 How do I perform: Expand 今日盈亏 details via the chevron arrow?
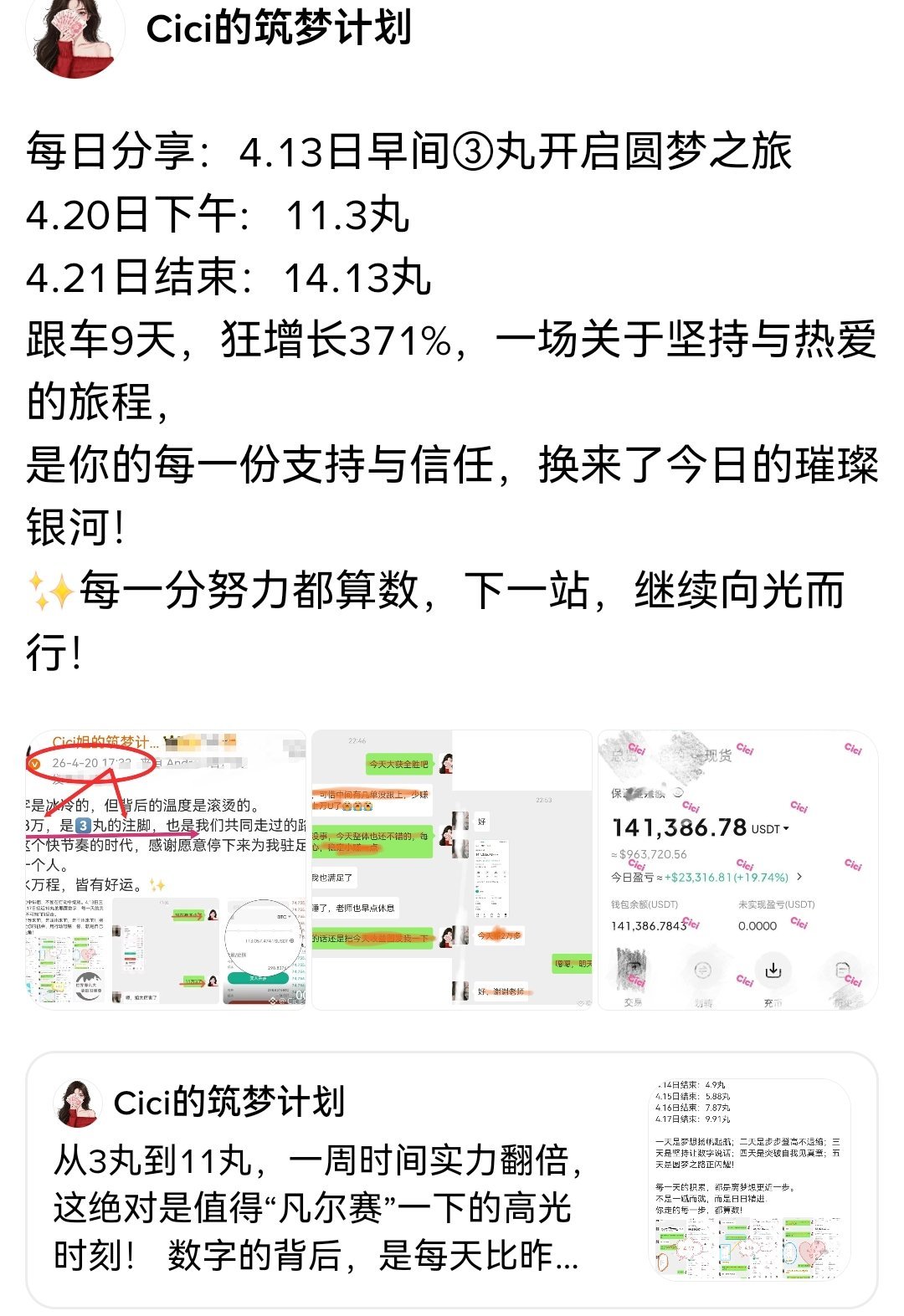tap(799, 876)
